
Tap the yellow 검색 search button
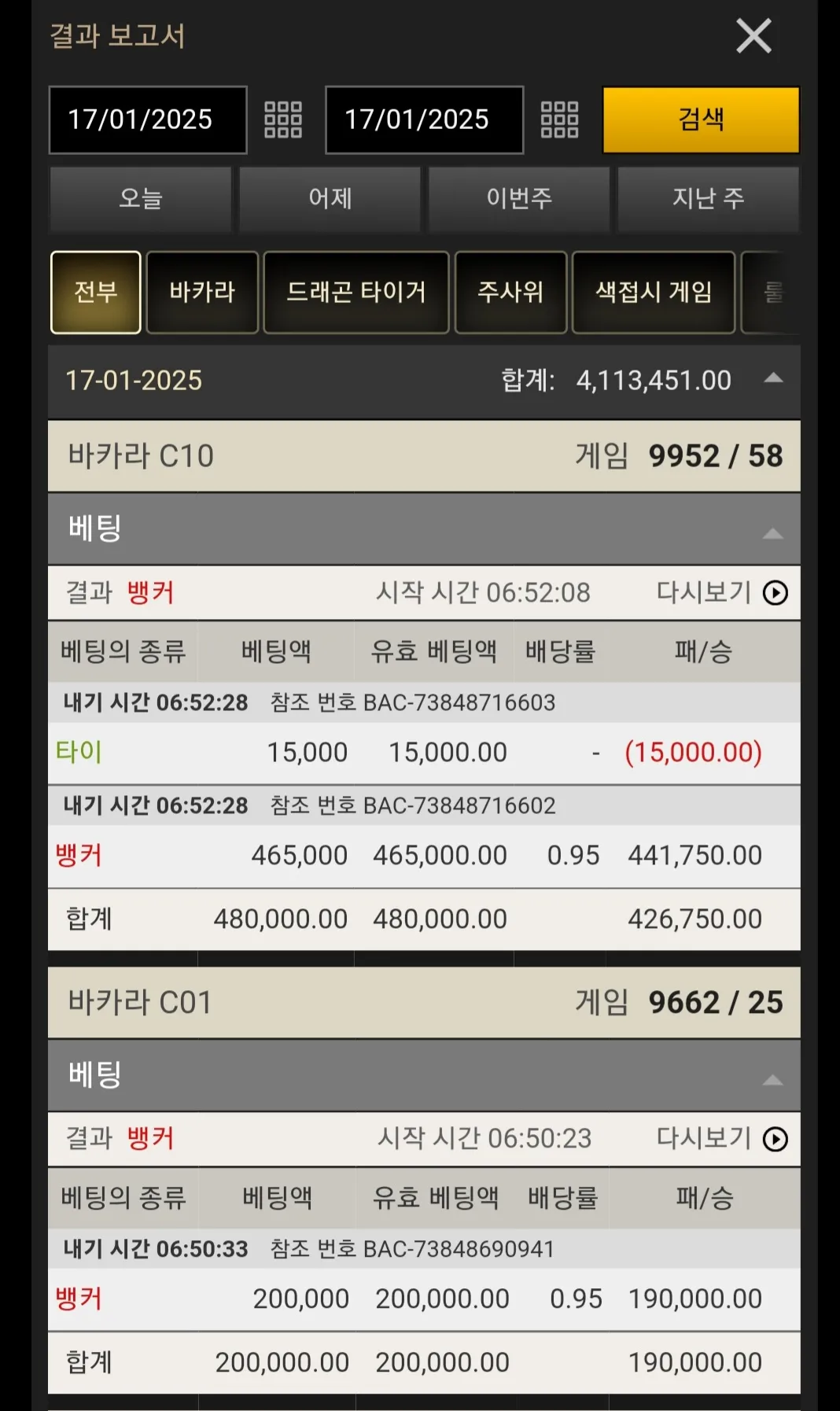(x=701, y=120)
